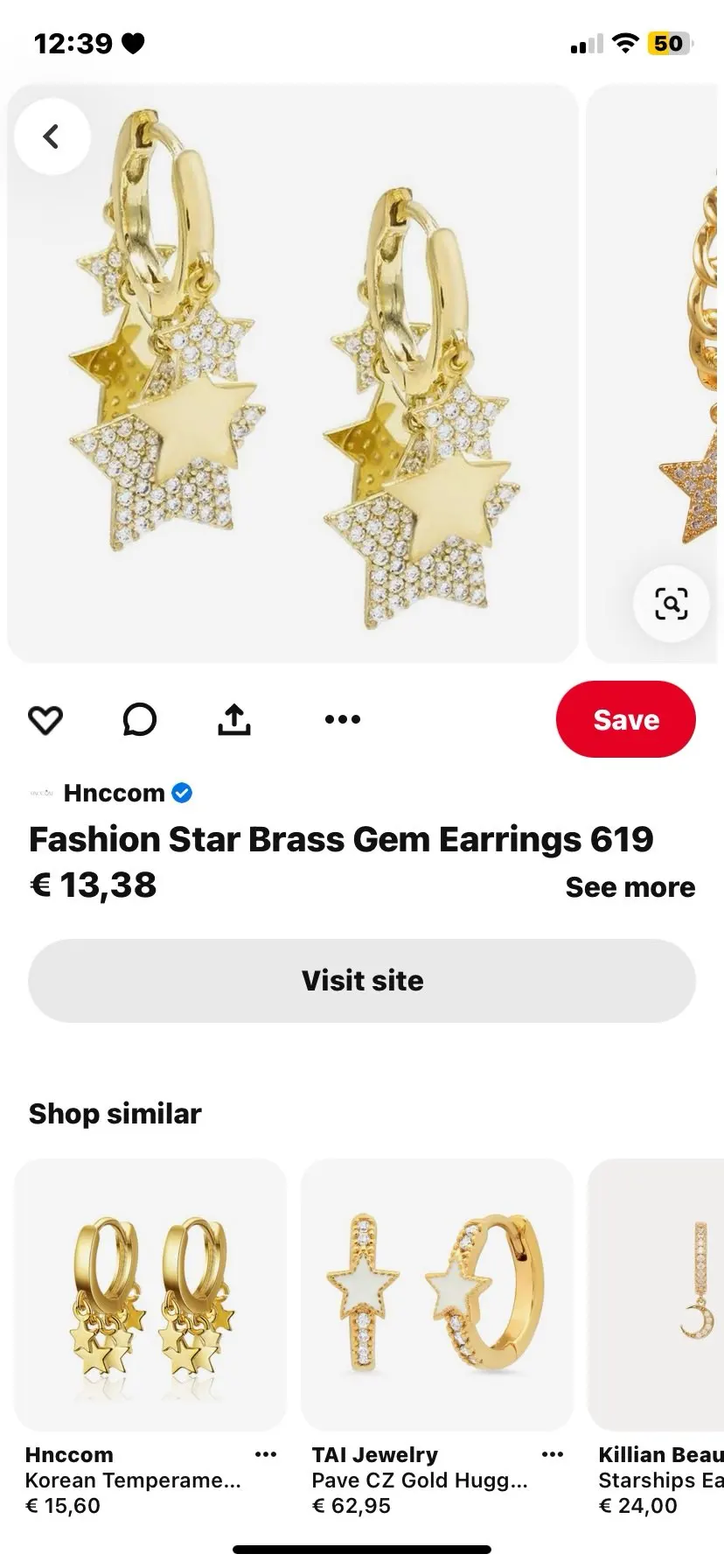Save this pin
Image resolution: width=724 pixels, height=1568 pixels.
point(626,719)
